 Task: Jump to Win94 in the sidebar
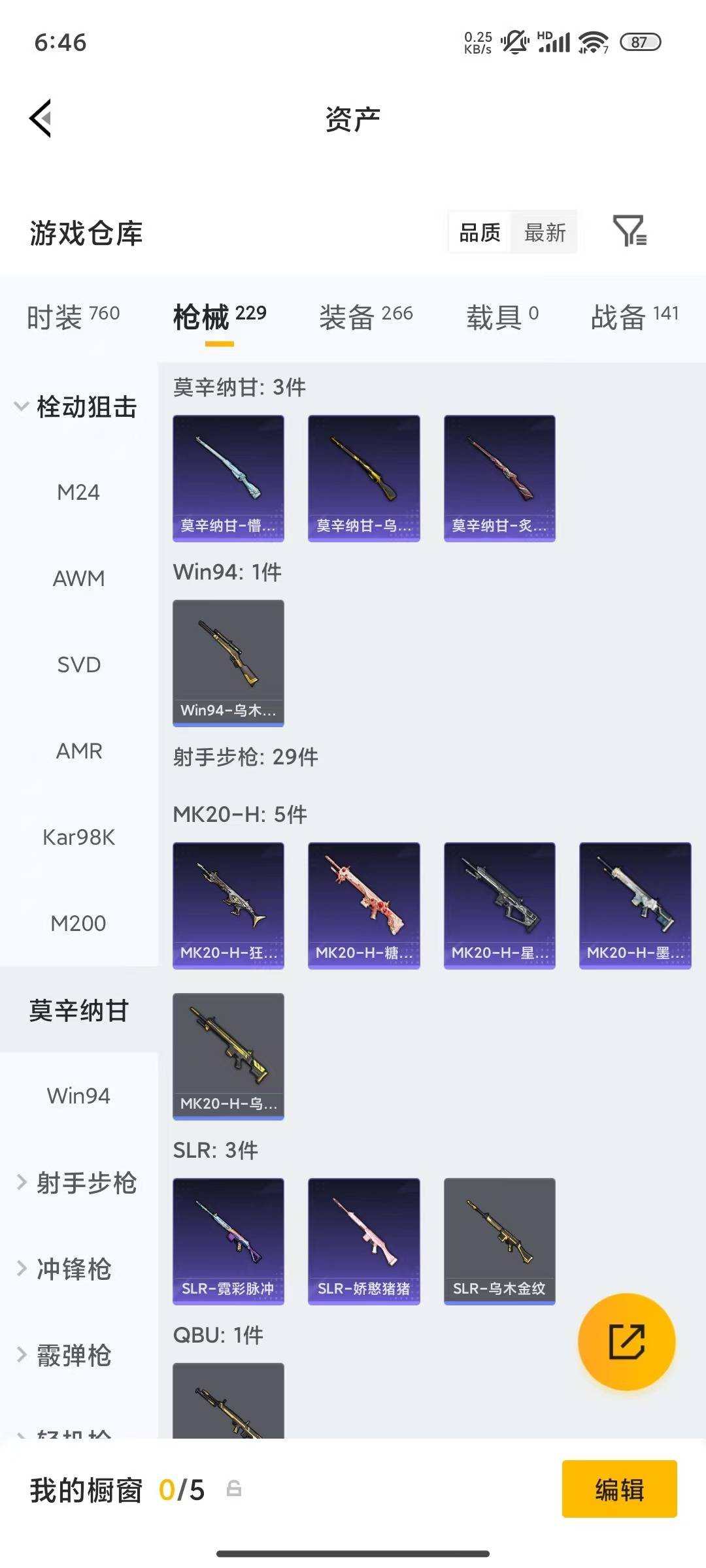point(79,1096)
